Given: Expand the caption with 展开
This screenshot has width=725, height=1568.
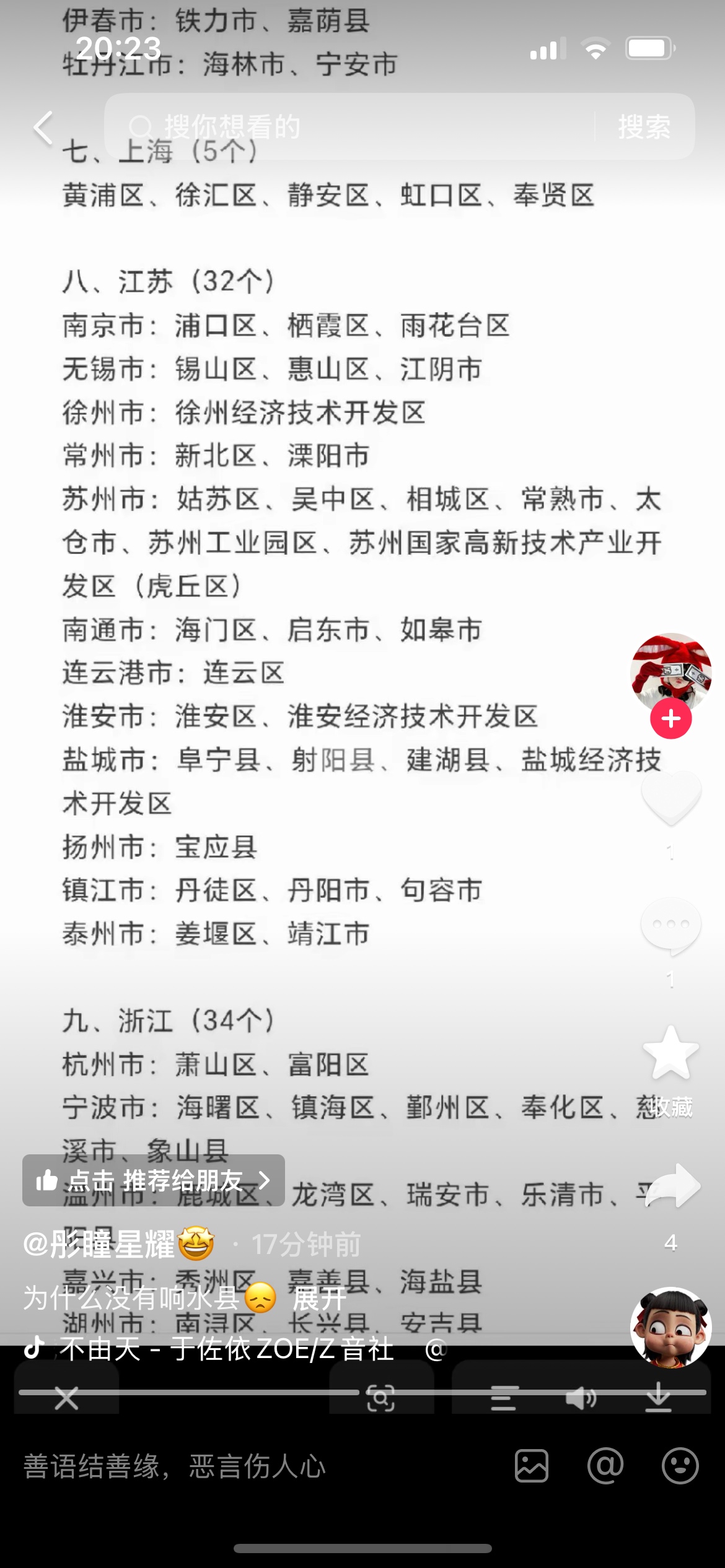Looking at the screenshot, I should (x=319, y=1298).
